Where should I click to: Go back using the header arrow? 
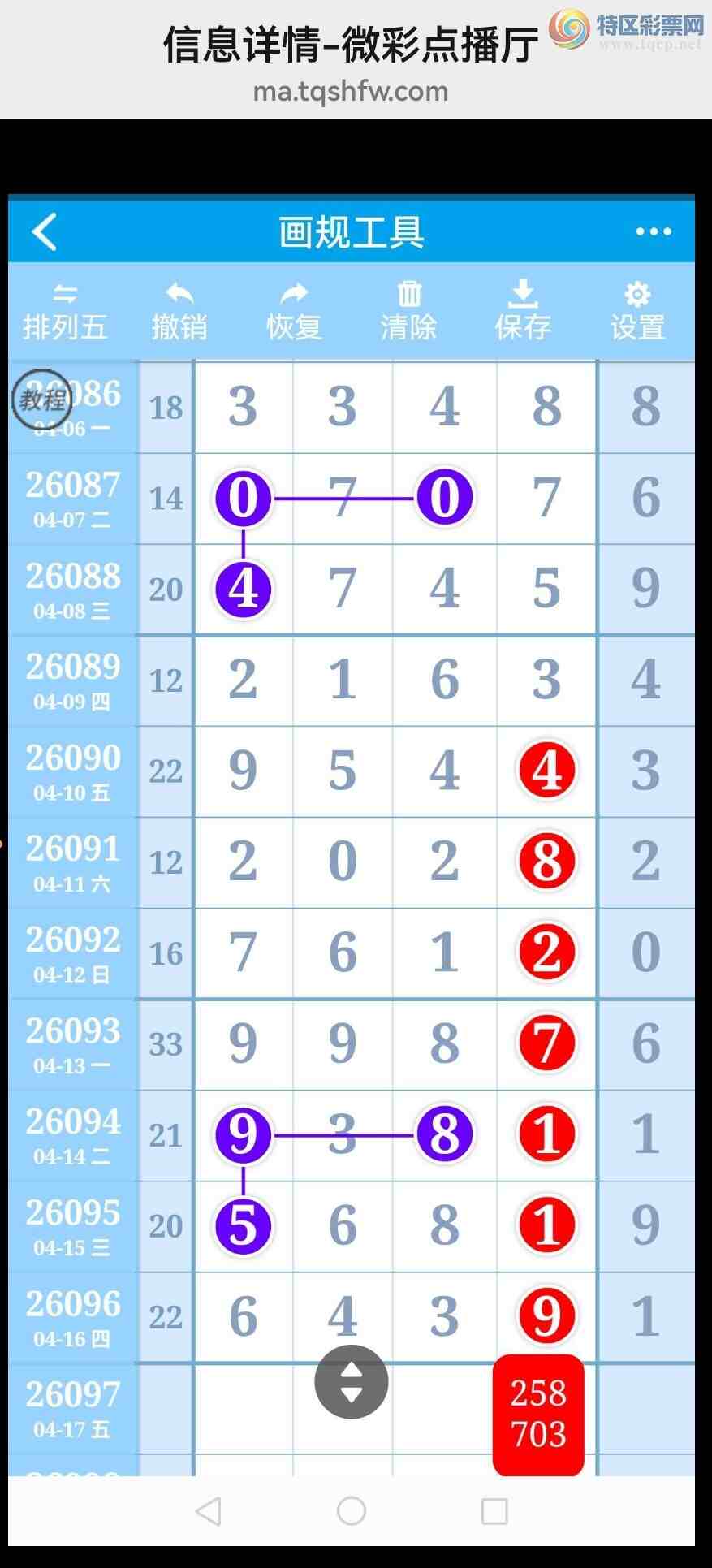(x=45, y=232)
